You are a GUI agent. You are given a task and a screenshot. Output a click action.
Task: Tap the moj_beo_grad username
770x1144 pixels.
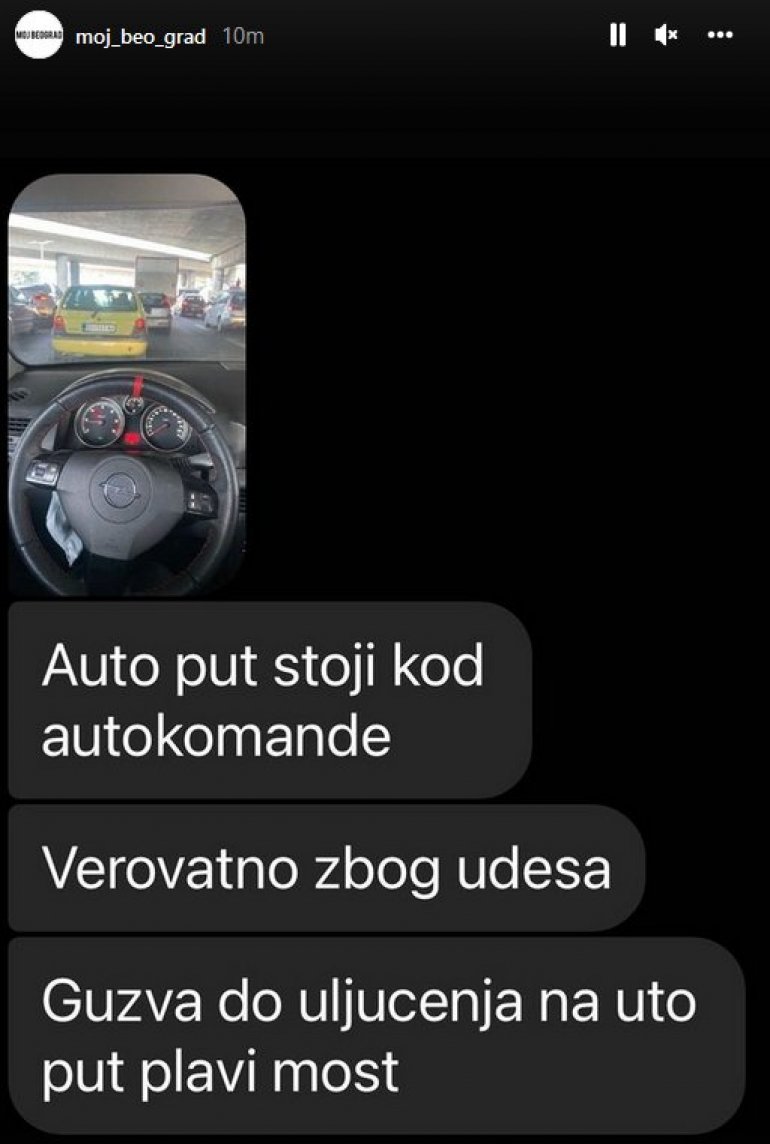pyautogui.click(x=140, y=37)
